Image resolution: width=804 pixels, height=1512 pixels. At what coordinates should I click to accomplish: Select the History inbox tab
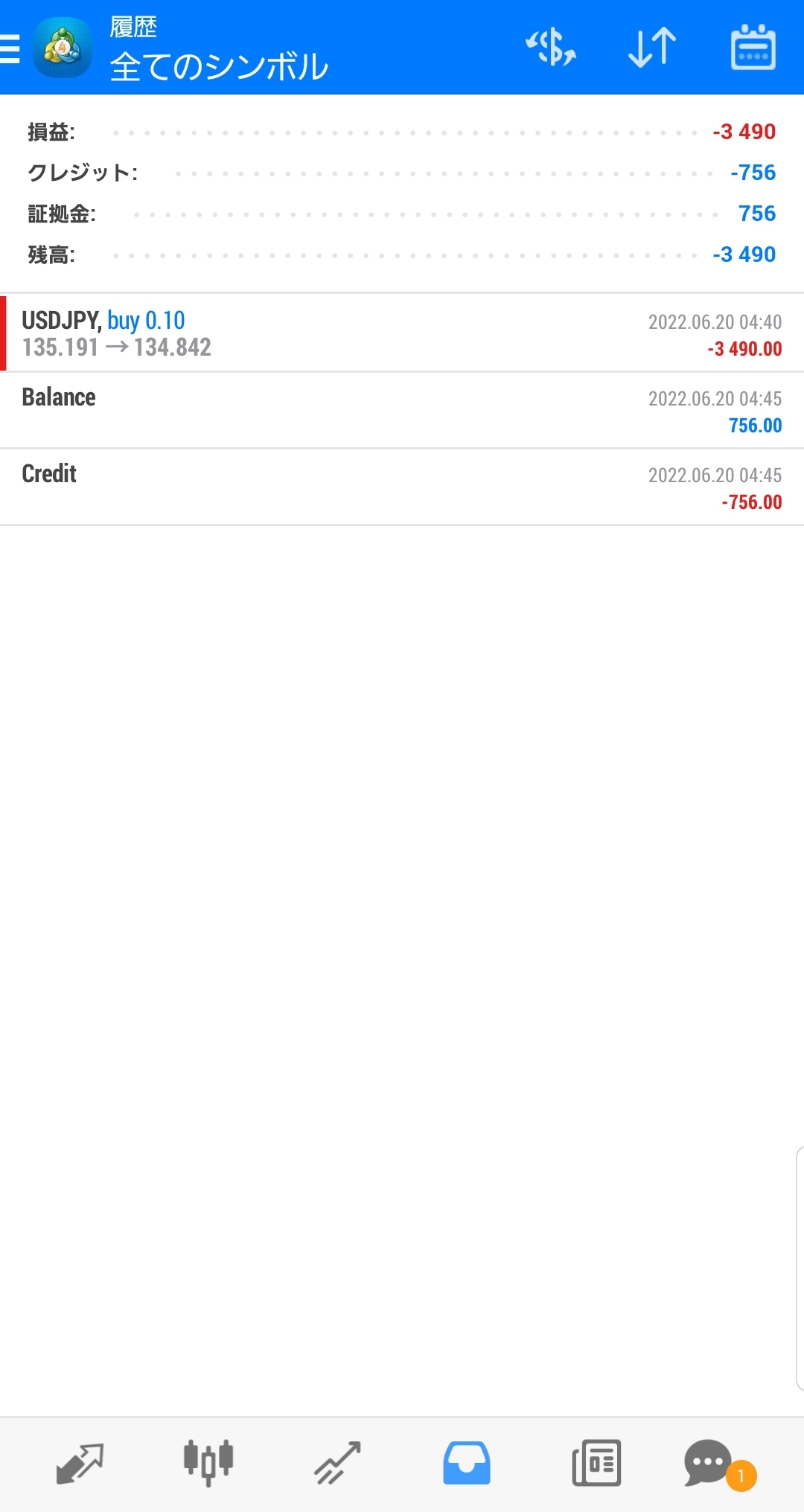(x=467, y=1463)
